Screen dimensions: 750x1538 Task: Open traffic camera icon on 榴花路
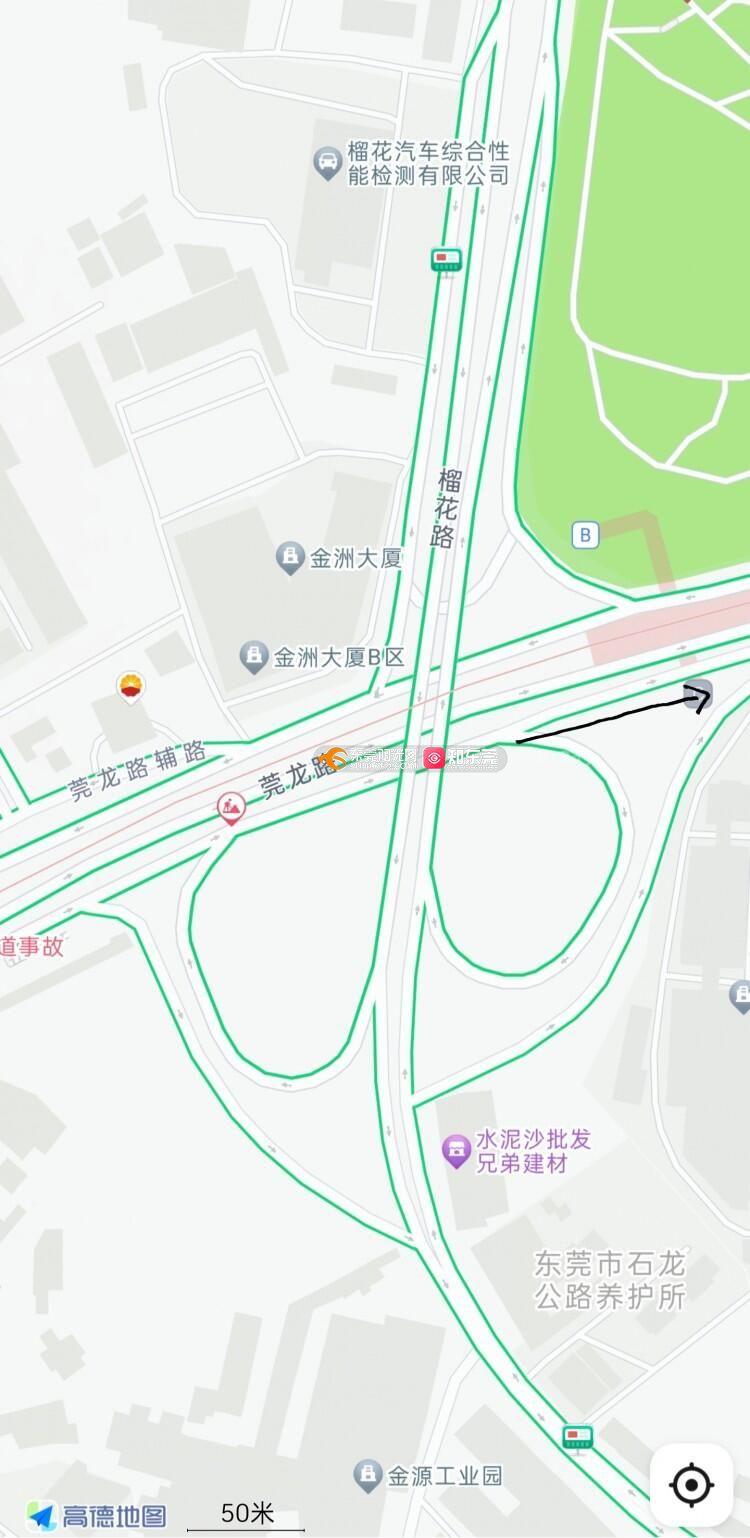click(x=446, y=261)
